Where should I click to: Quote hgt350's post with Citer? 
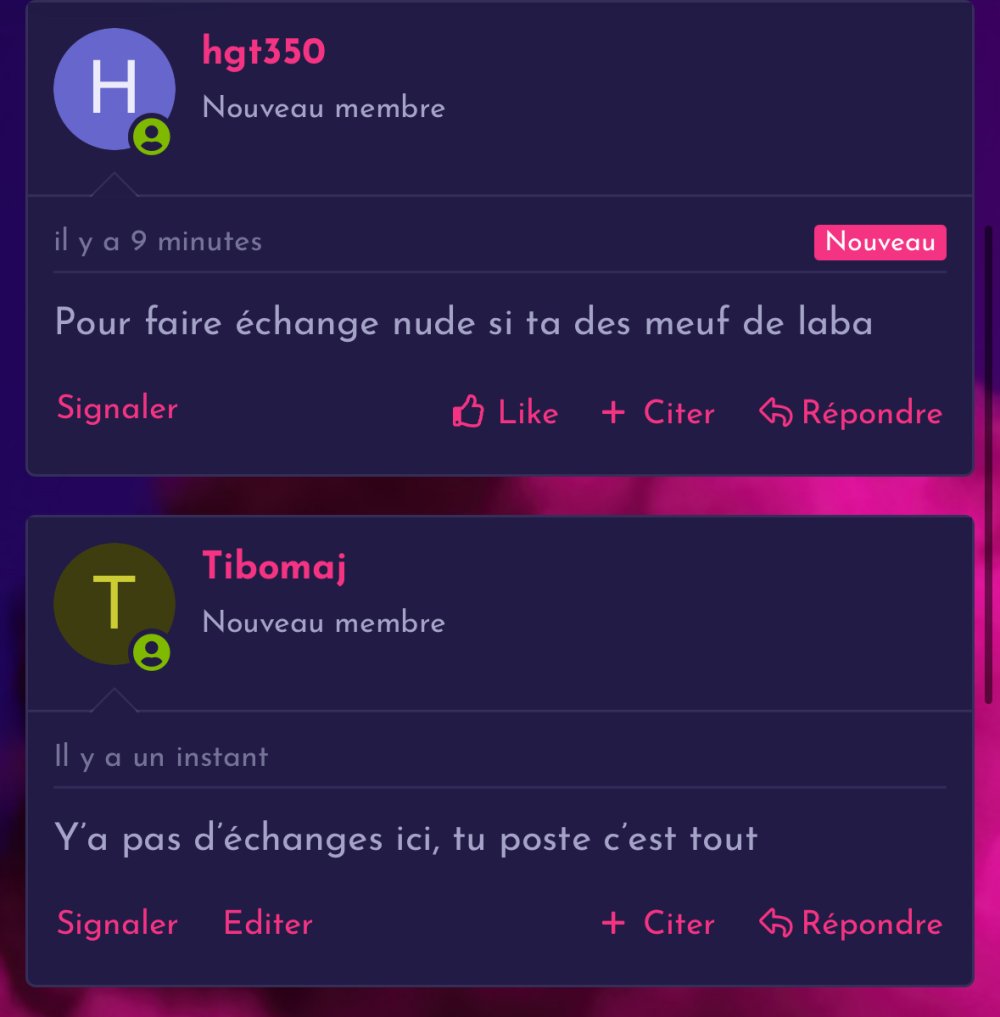tap(659, 412)
